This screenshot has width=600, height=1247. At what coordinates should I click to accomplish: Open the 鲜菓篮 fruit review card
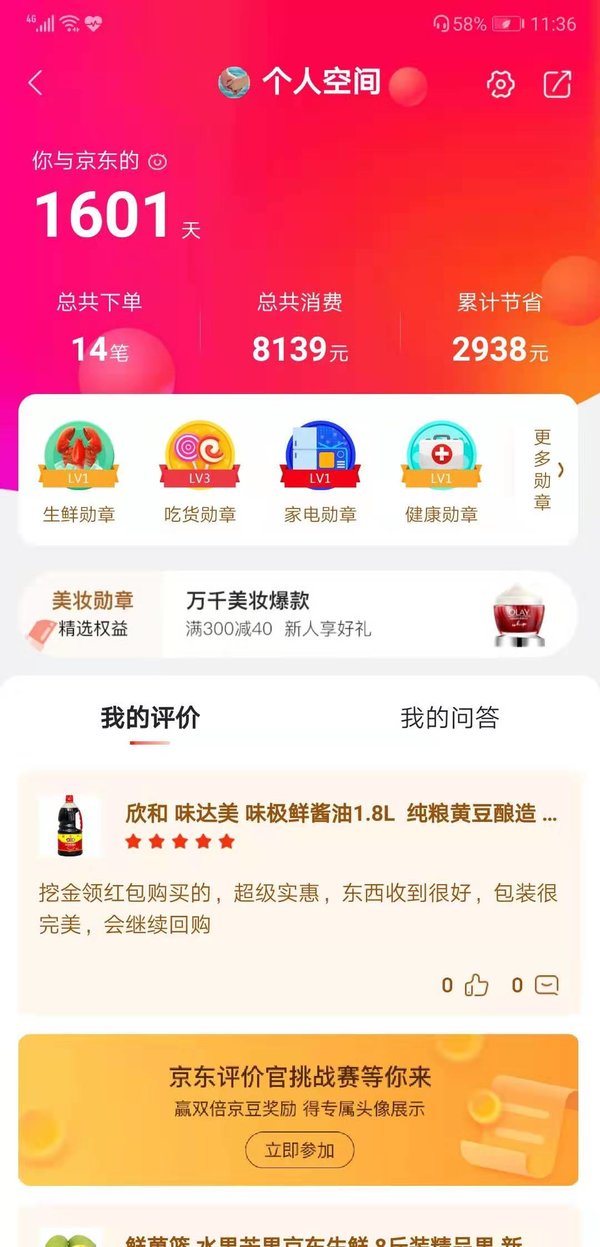tap(298, 1226)
